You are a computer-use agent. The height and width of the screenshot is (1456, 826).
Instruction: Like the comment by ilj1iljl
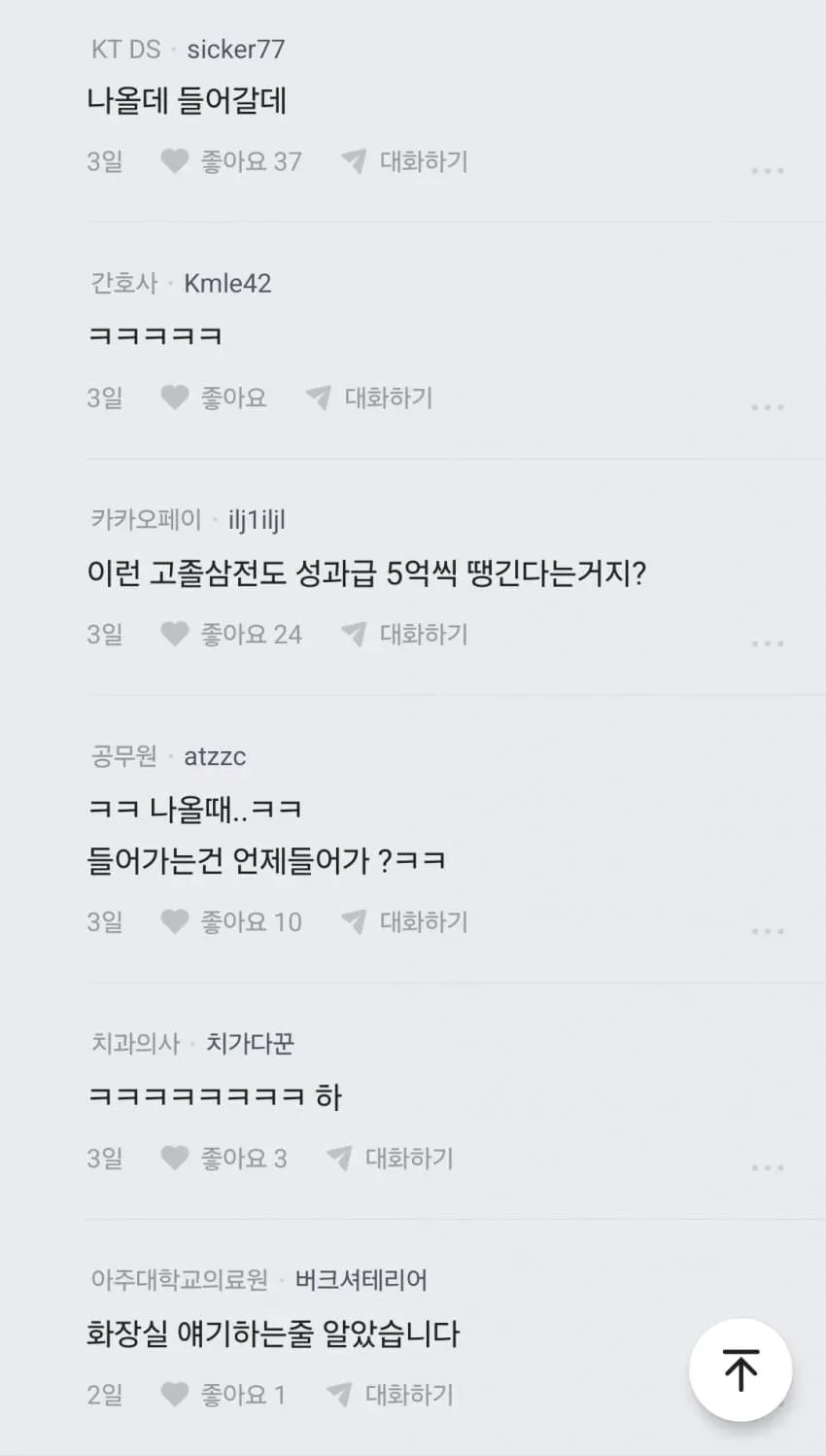click(231, 635)
